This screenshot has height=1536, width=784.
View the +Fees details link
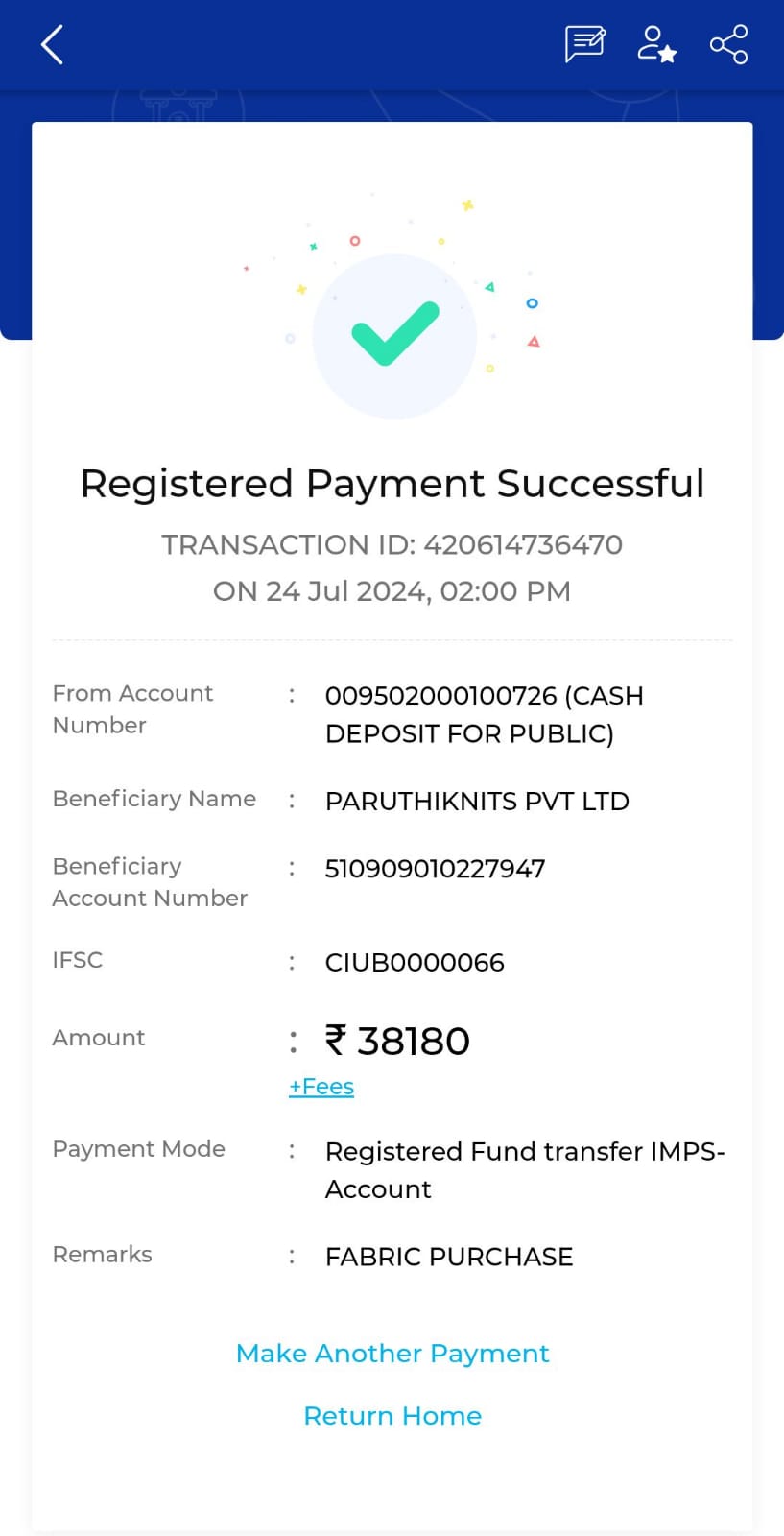pyautogui.click(x=321, y=1087)
